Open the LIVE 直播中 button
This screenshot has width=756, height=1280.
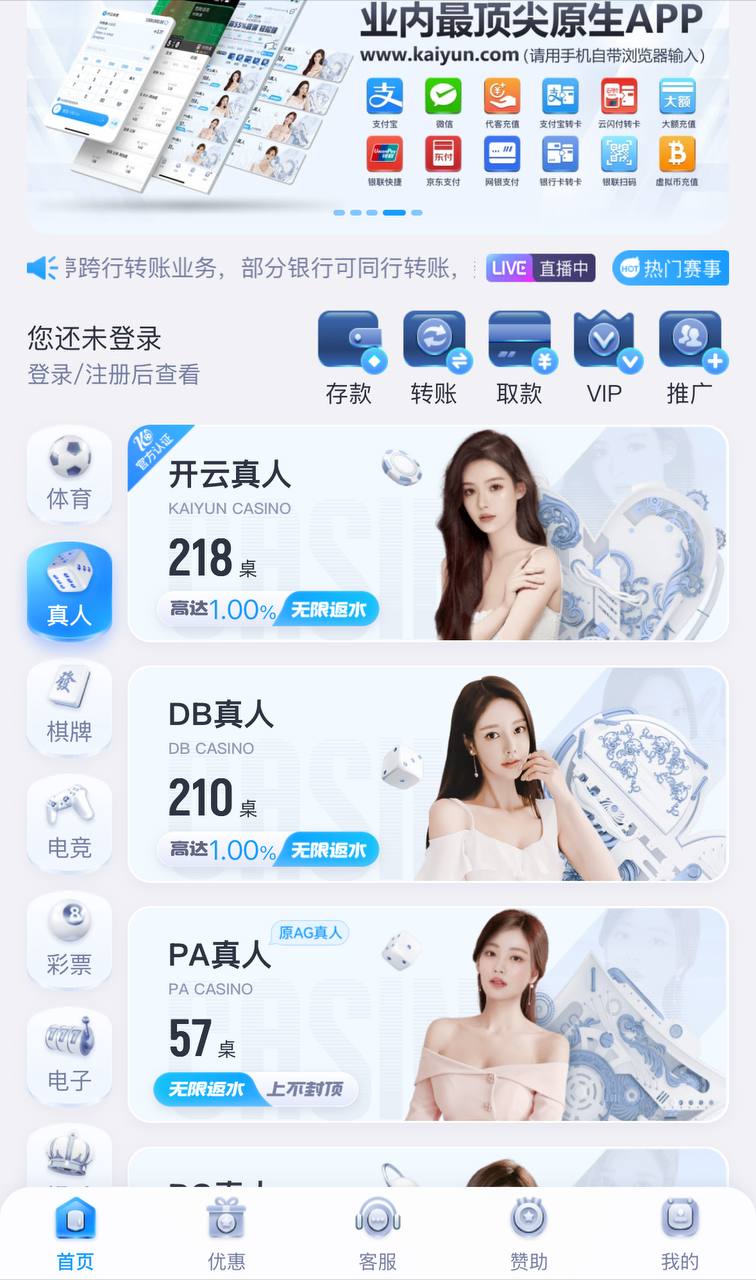(540, 268)
